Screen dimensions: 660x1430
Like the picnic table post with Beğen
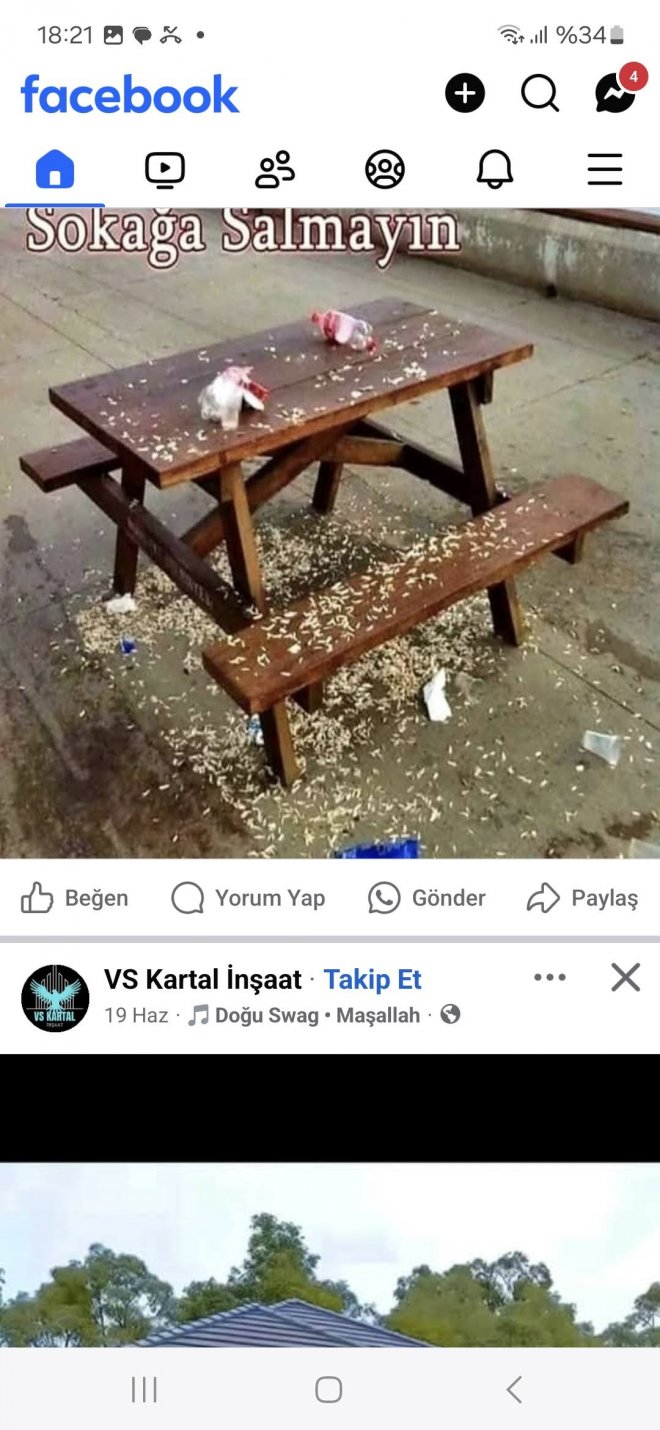(x=75, y=898)
